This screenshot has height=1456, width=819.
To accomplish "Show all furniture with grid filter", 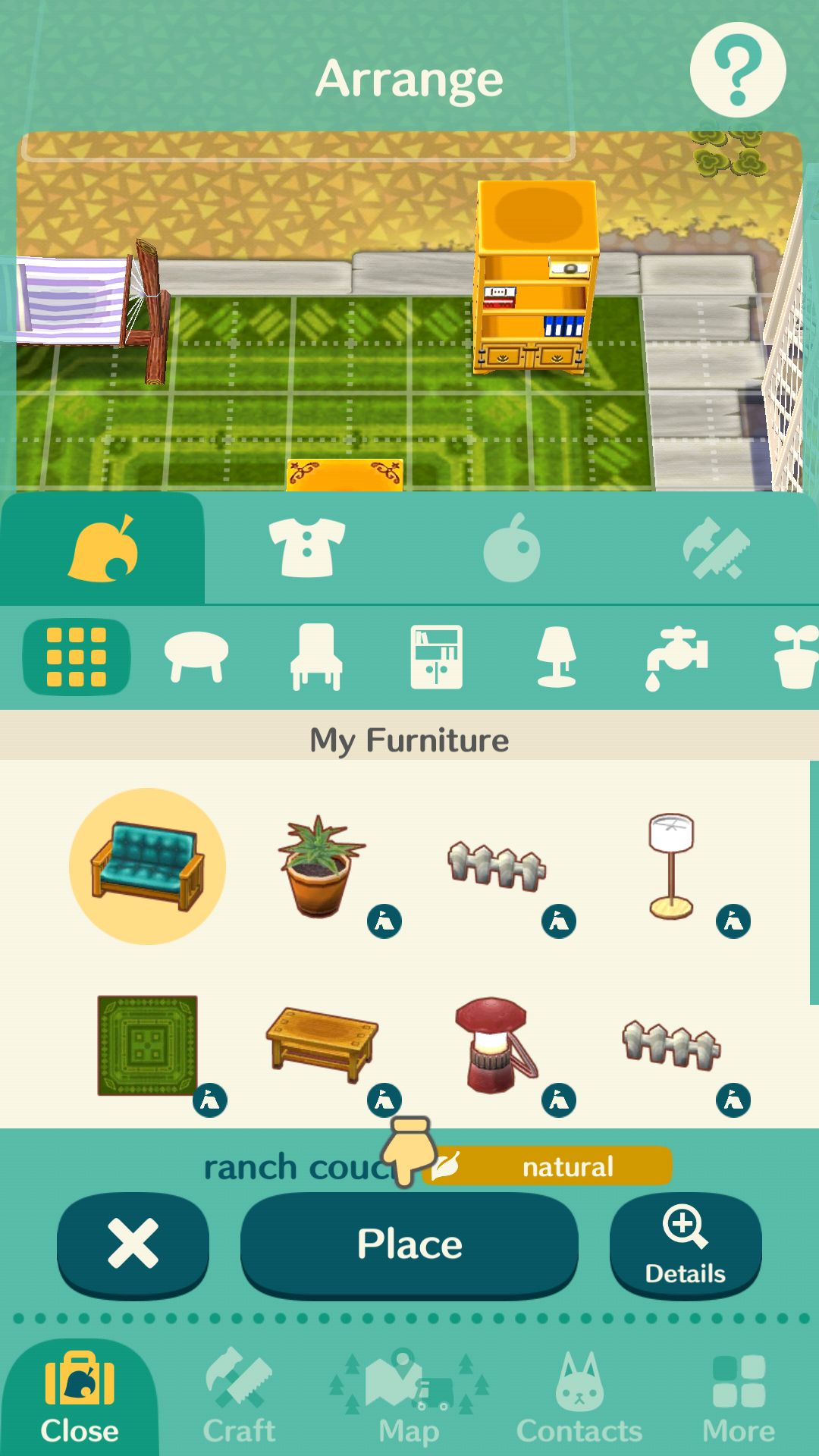I will (76, 657).
